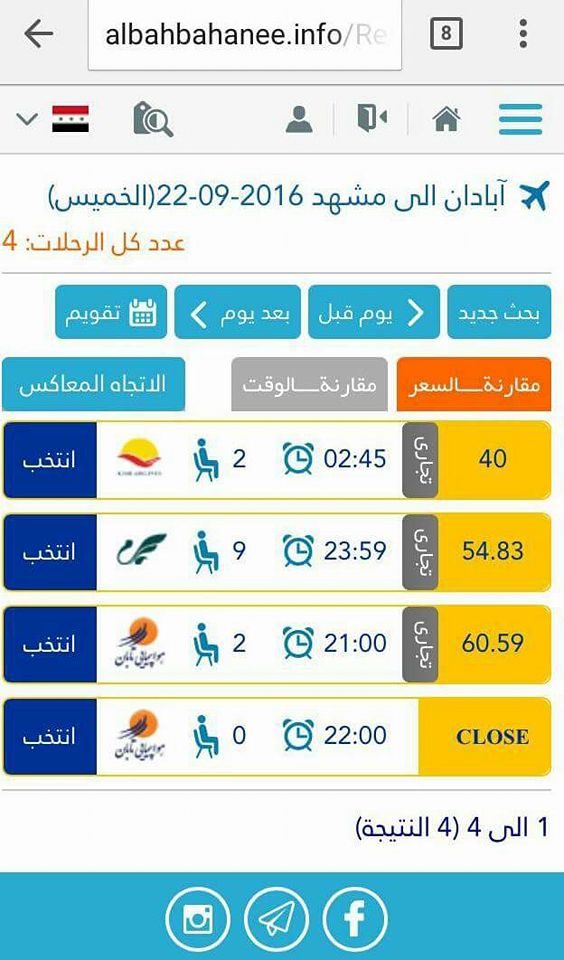Select the 02:45 flight priced 40

point(50,460)
